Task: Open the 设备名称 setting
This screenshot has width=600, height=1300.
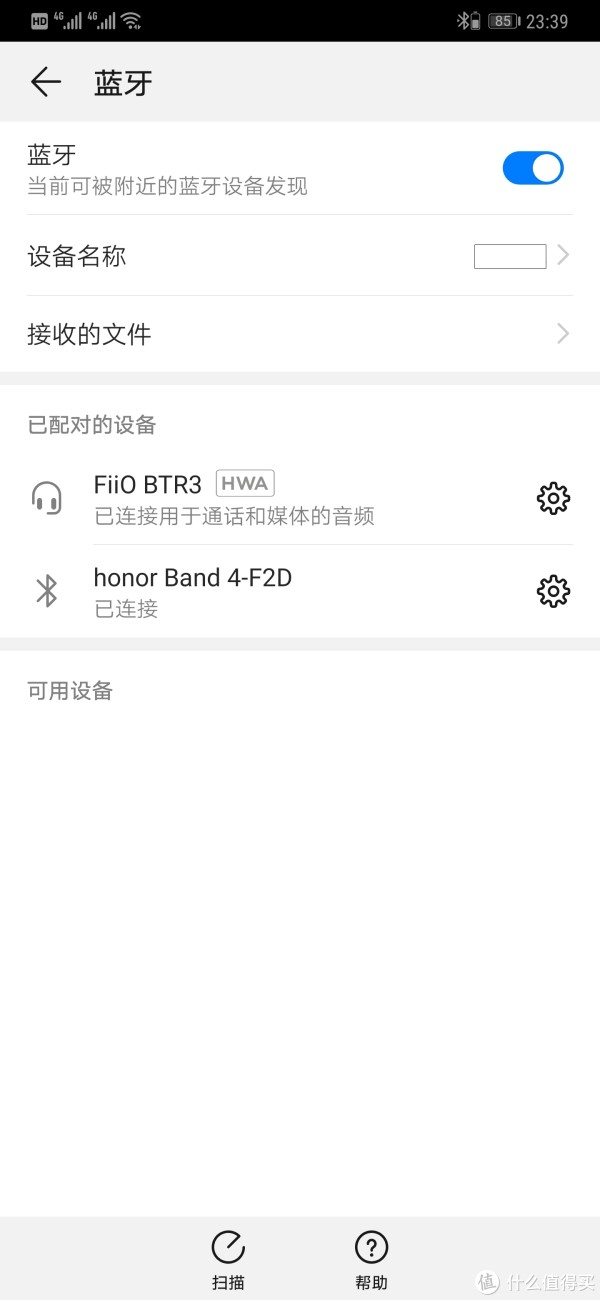Action: (300, 256)
